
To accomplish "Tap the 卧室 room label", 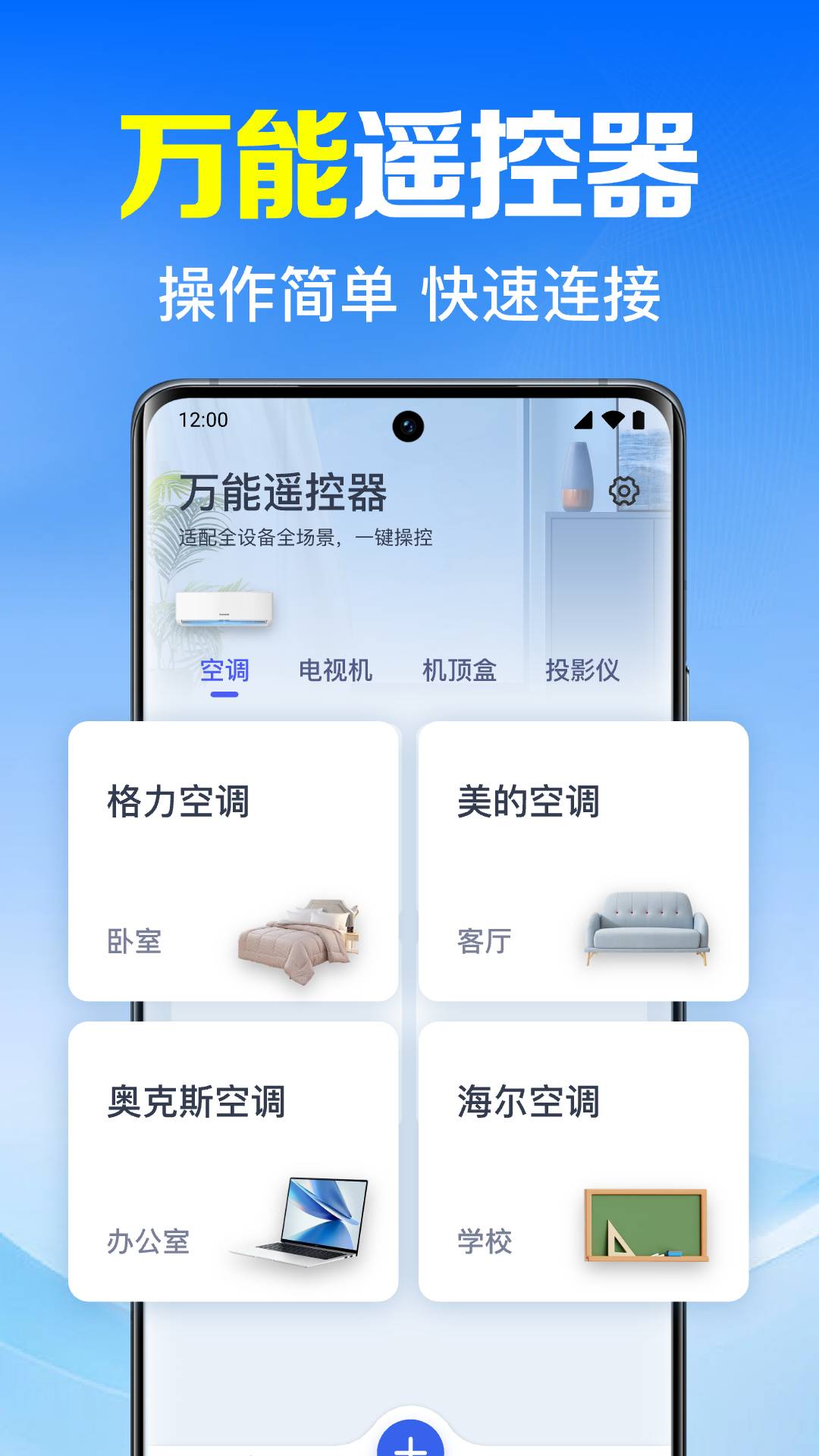I will coord(133,940).
